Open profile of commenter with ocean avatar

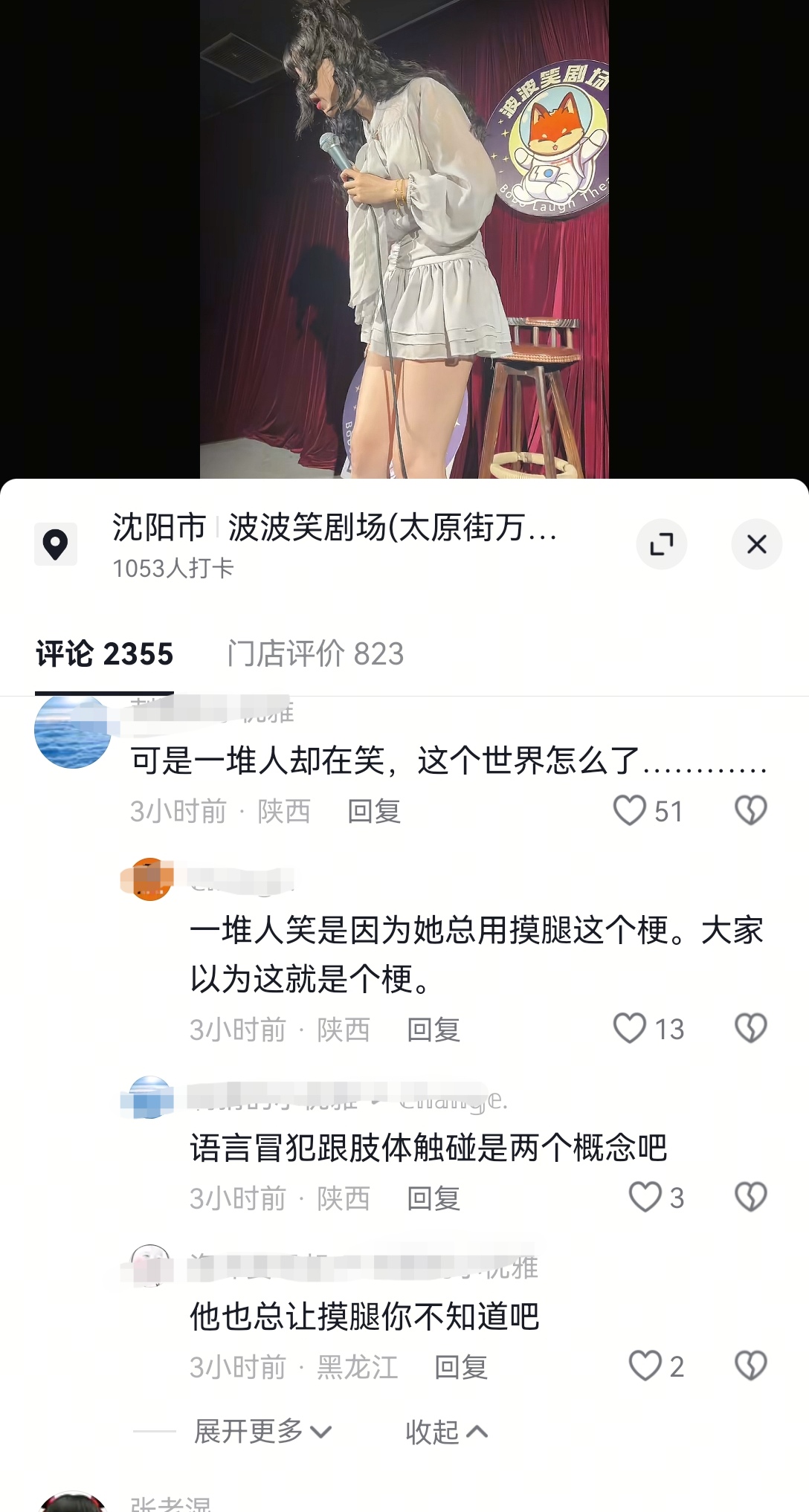click(72, 731)
